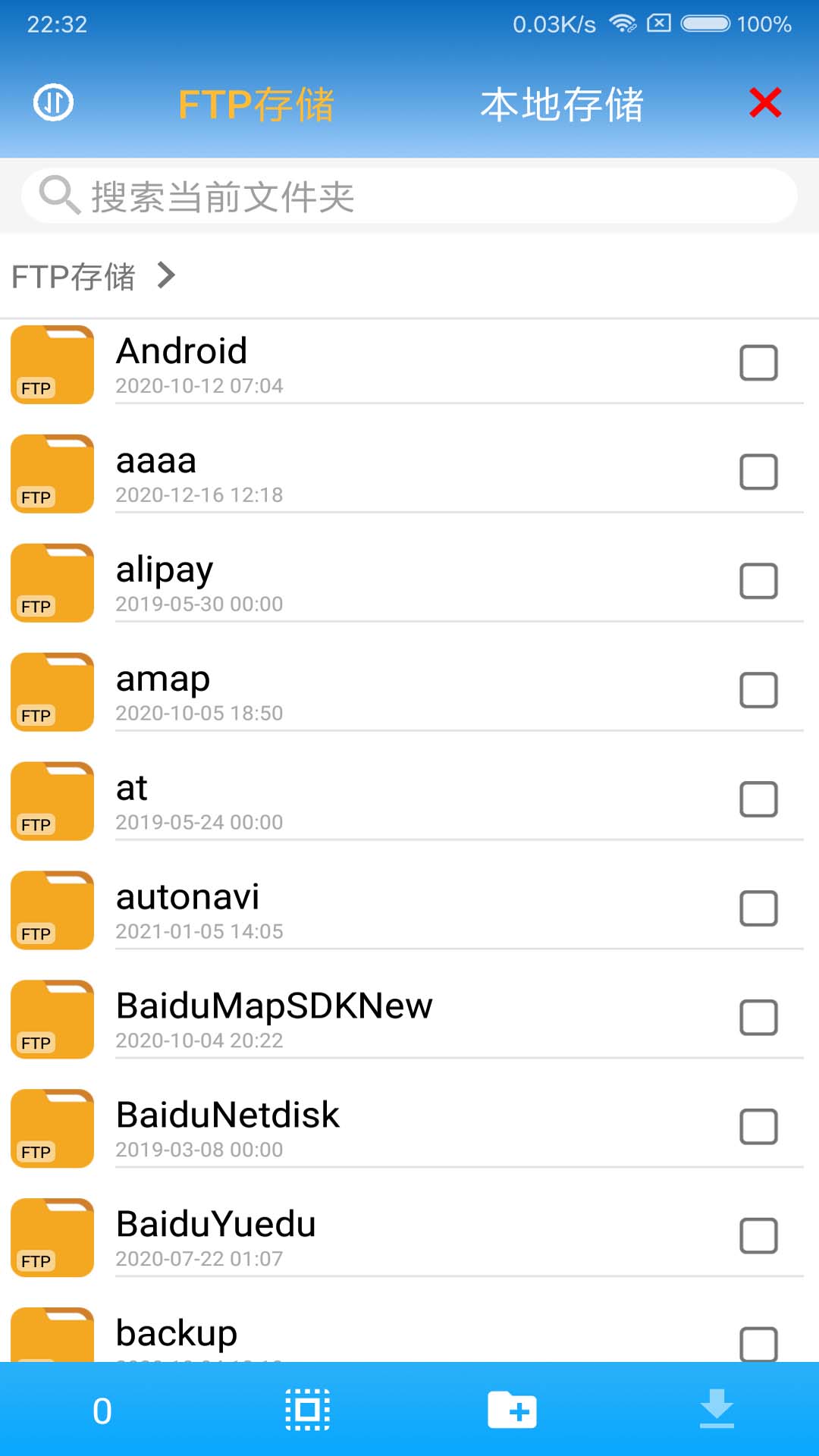
Task: Switch to the 本地存储 tab
Action: (562, 105)
